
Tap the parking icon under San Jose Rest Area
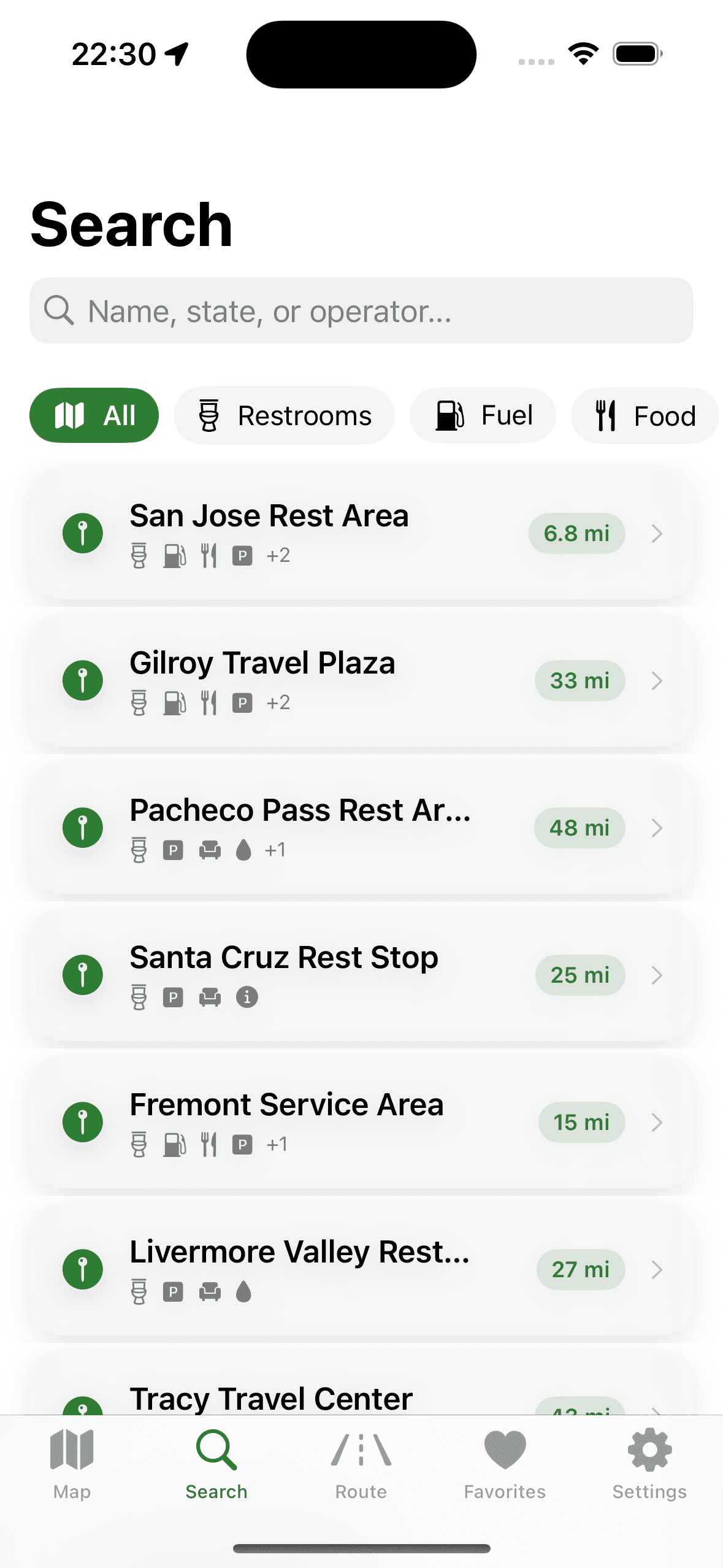[243, 557]
